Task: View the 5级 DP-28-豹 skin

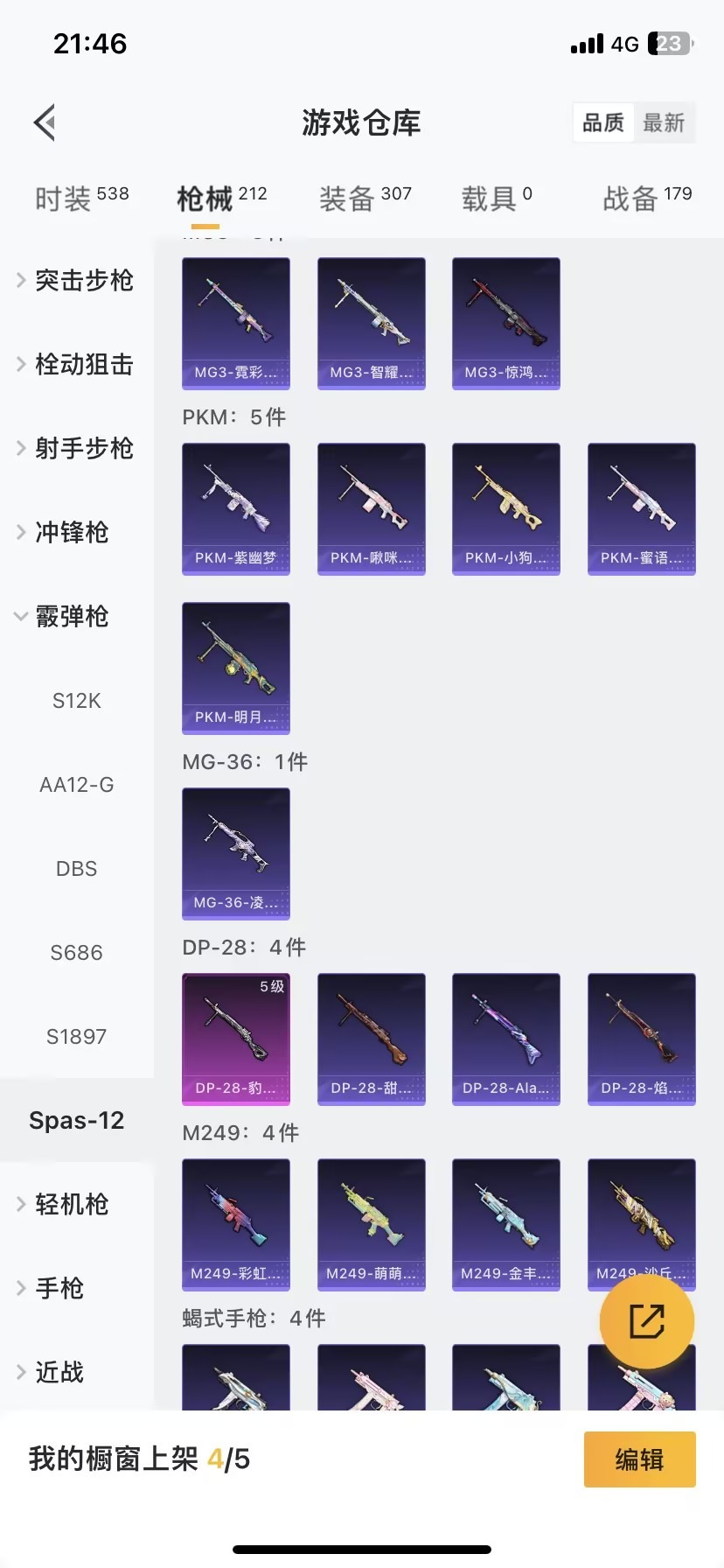Action: 235,1039
